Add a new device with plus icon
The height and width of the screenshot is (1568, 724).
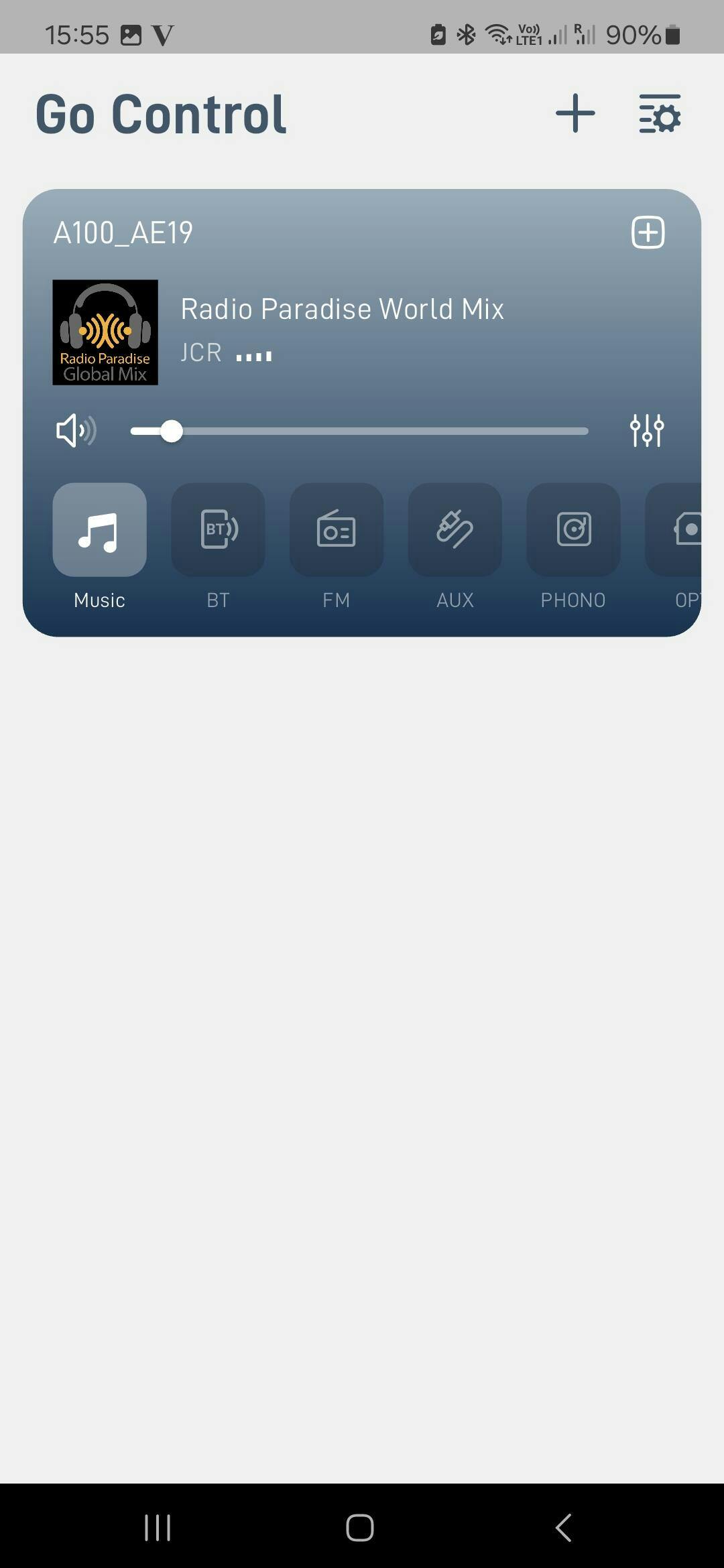(575, 113)
